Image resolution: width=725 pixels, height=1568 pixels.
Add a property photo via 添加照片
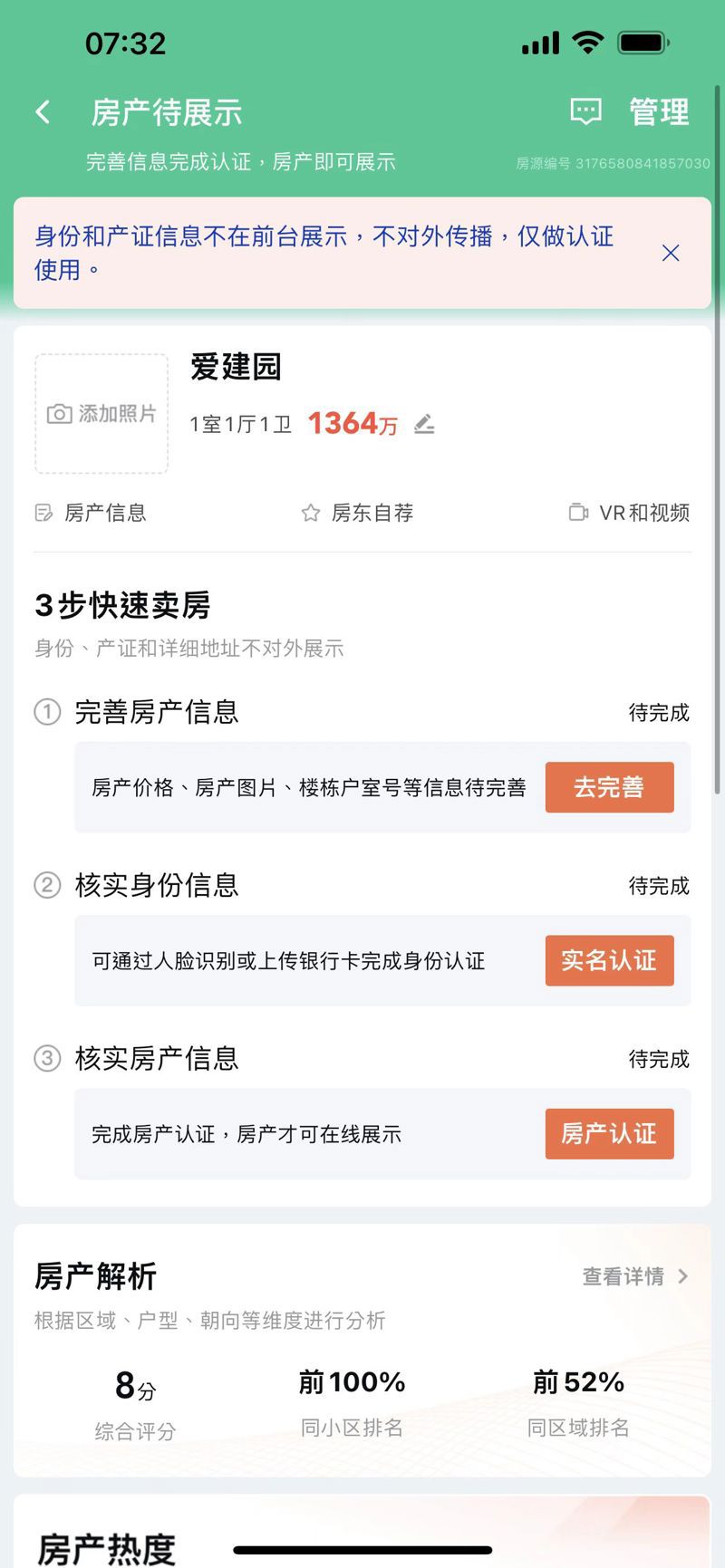pos(101,414)
